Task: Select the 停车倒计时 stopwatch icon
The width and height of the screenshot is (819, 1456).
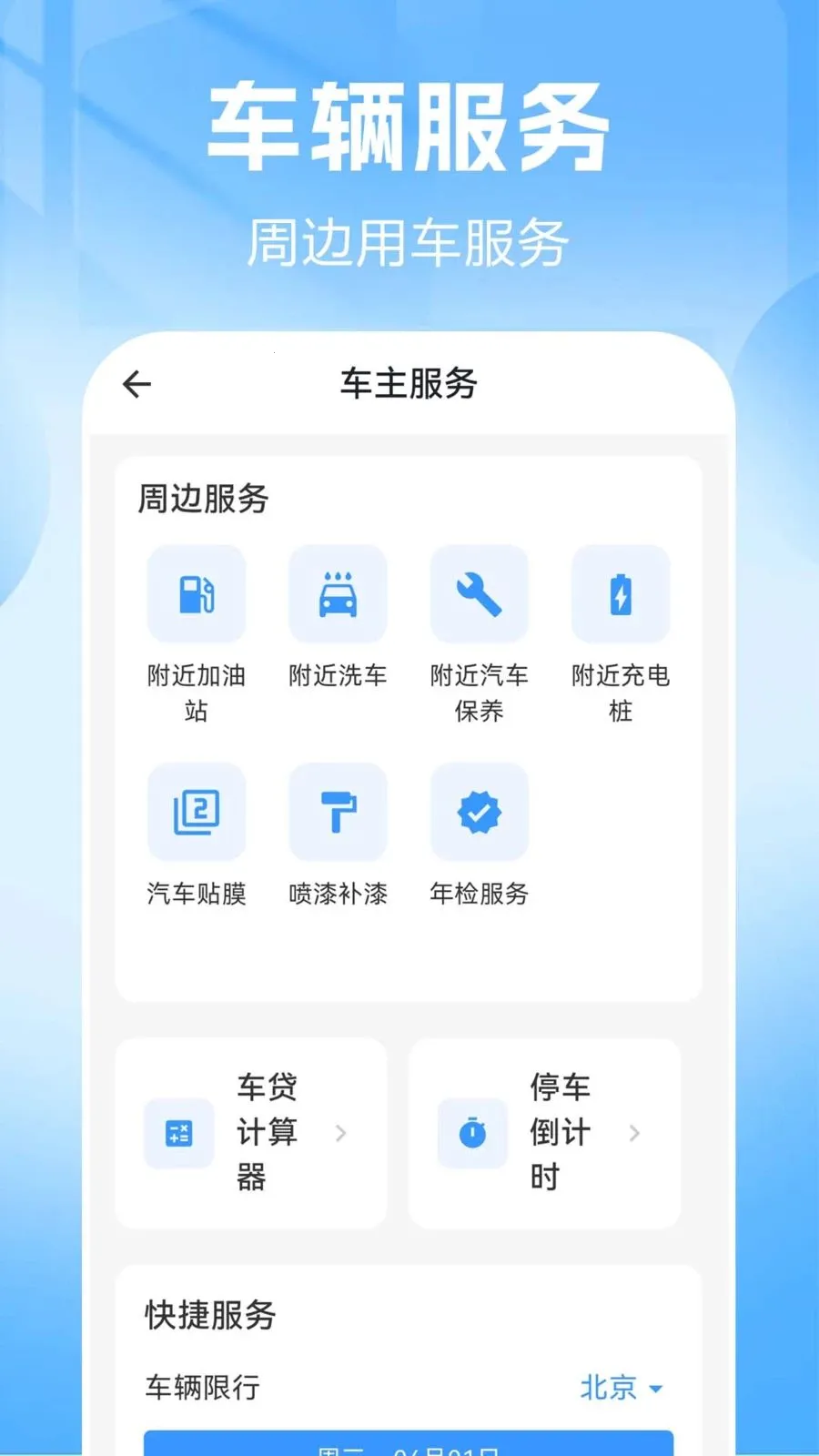Action: tap(471, 1133)
